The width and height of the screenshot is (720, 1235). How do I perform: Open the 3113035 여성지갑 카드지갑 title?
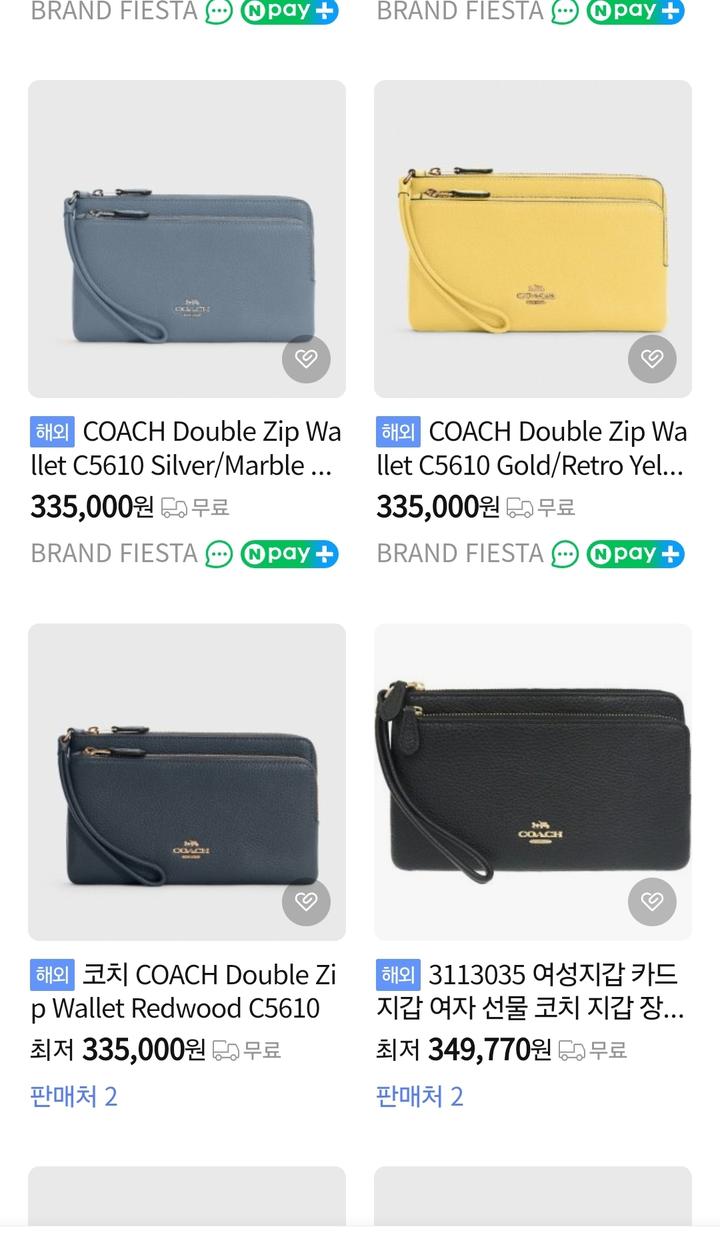[x=532, y=991]
